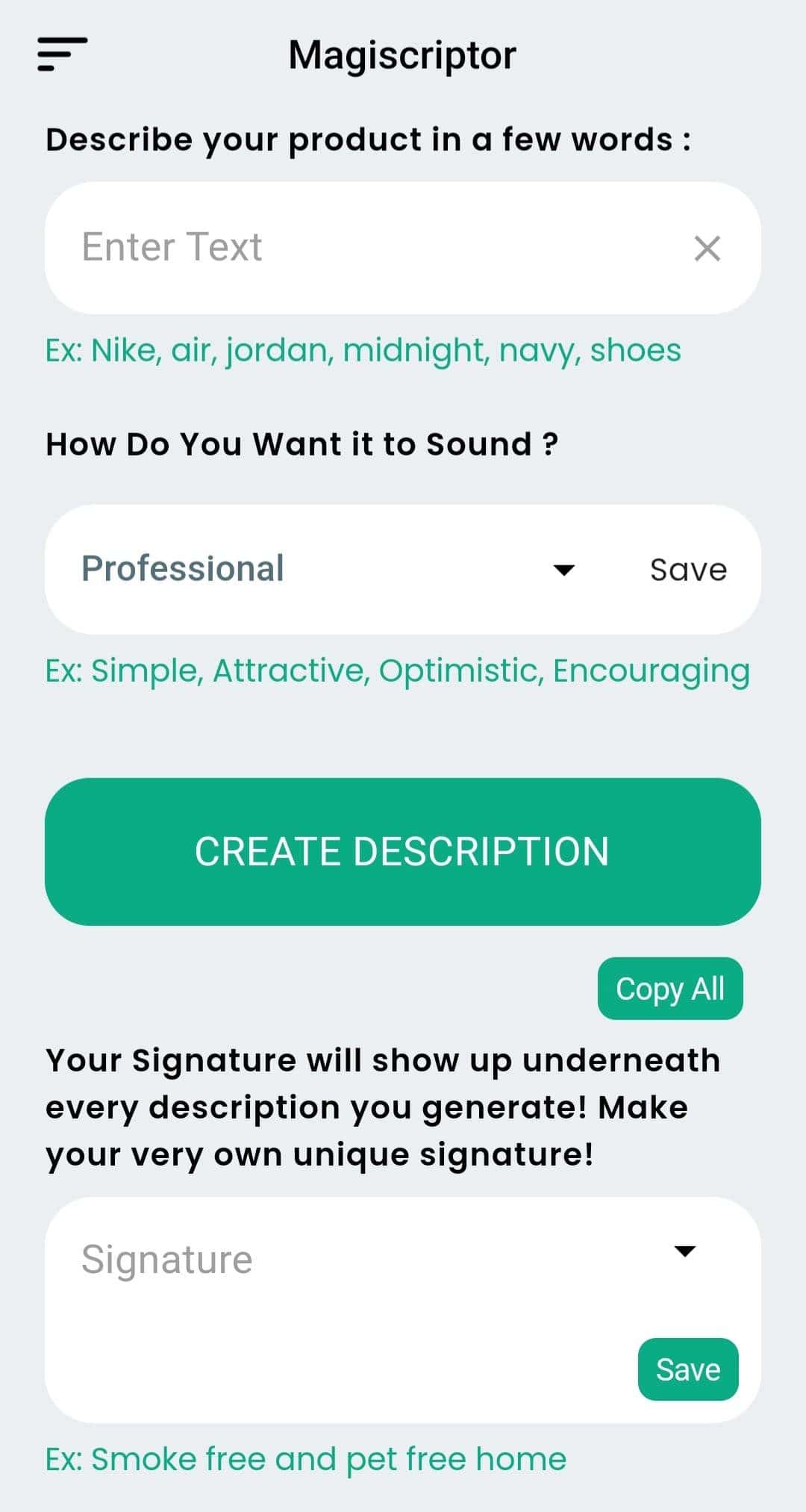
Task: Save the signature
Action: click(x=687, y=1369)
